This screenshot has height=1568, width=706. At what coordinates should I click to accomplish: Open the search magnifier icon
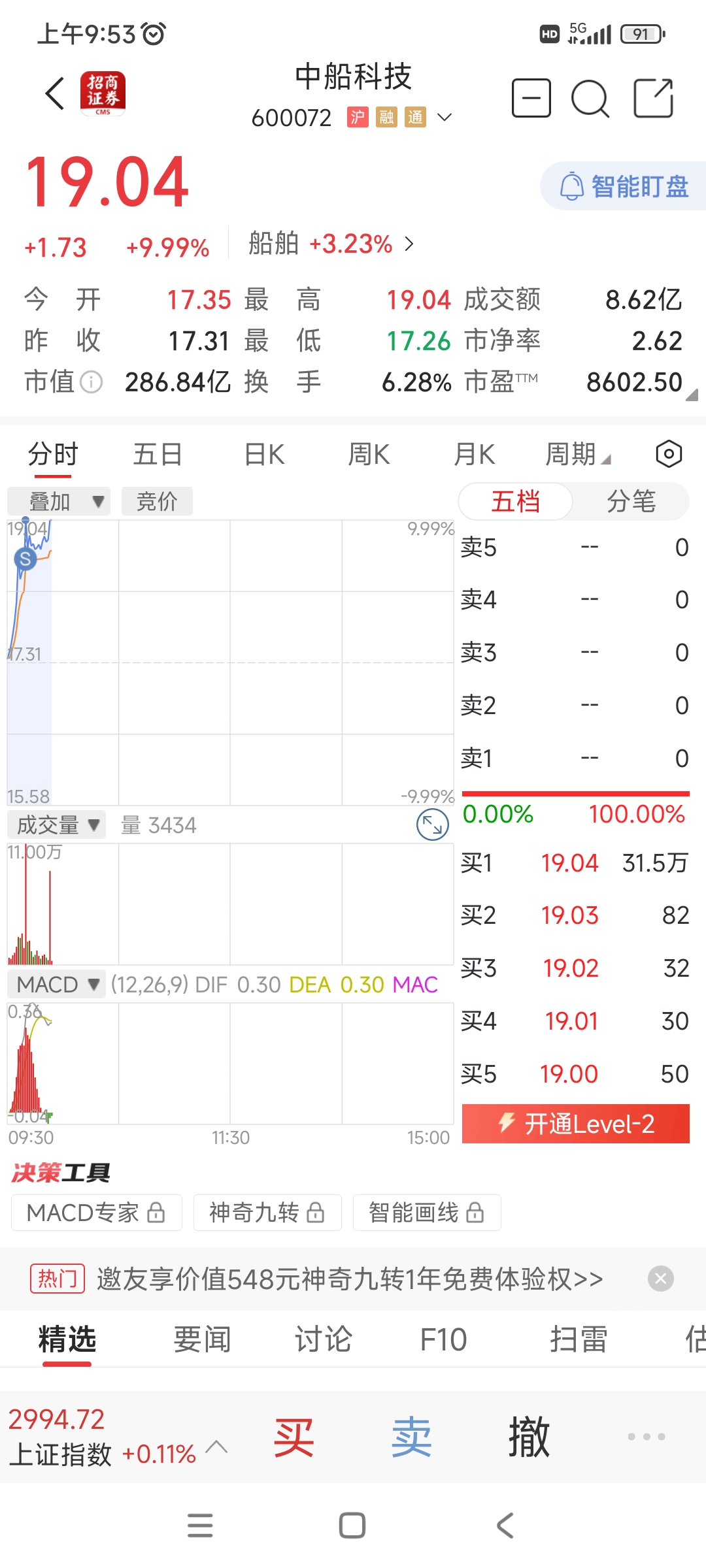click(x=590, y=99)
